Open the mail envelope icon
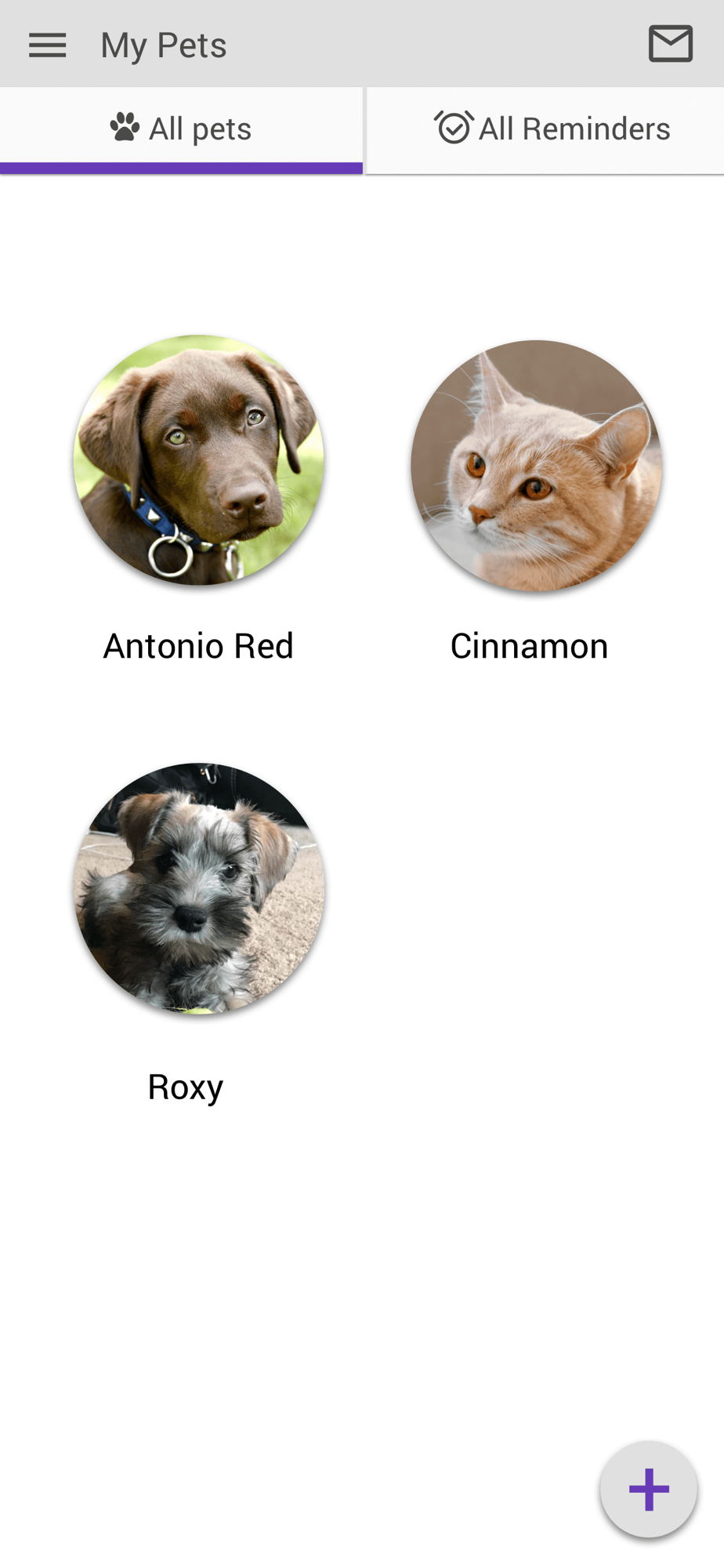The image size is (724, 1568). pyautogui.click(x=670, y=44)
